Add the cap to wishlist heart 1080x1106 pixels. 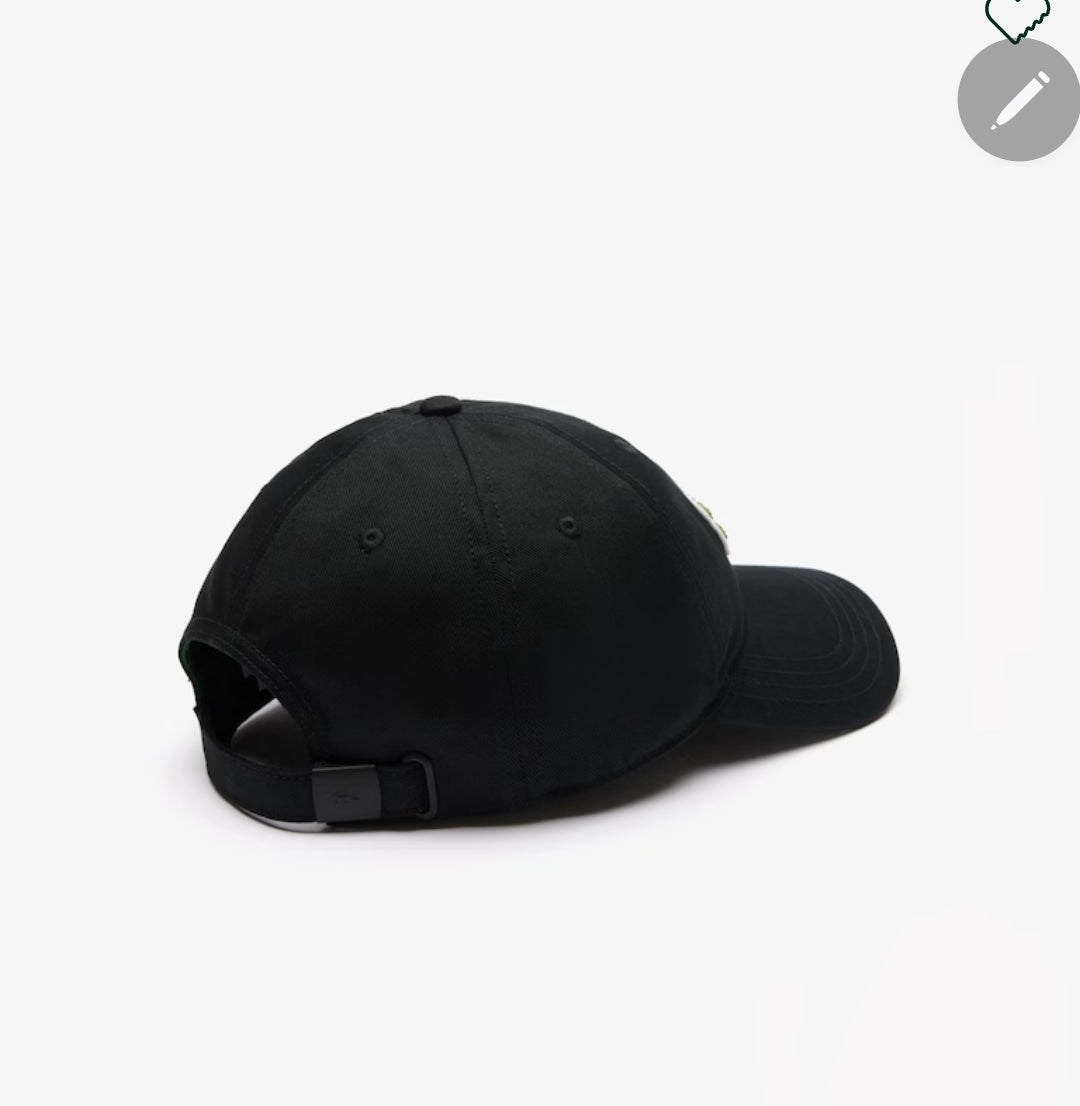[1016, 17]
